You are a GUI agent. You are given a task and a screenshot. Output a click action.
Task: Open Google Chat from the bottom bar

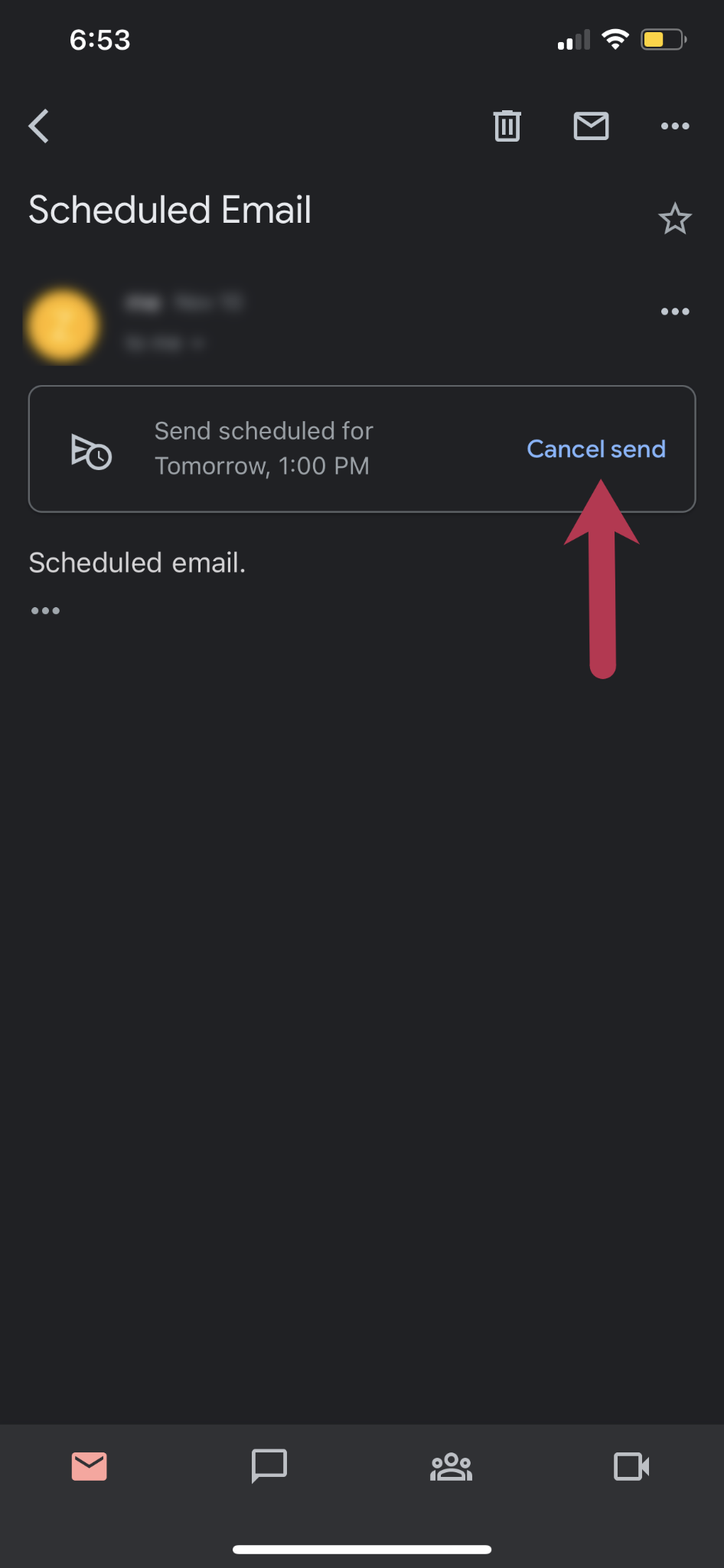coord(269,1465)
